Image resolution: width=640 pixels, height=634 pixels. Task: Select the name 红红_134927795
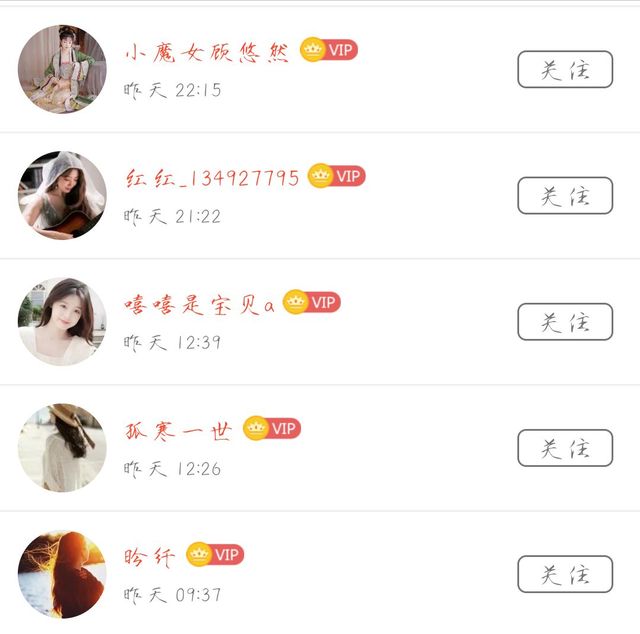click(212, 178)
